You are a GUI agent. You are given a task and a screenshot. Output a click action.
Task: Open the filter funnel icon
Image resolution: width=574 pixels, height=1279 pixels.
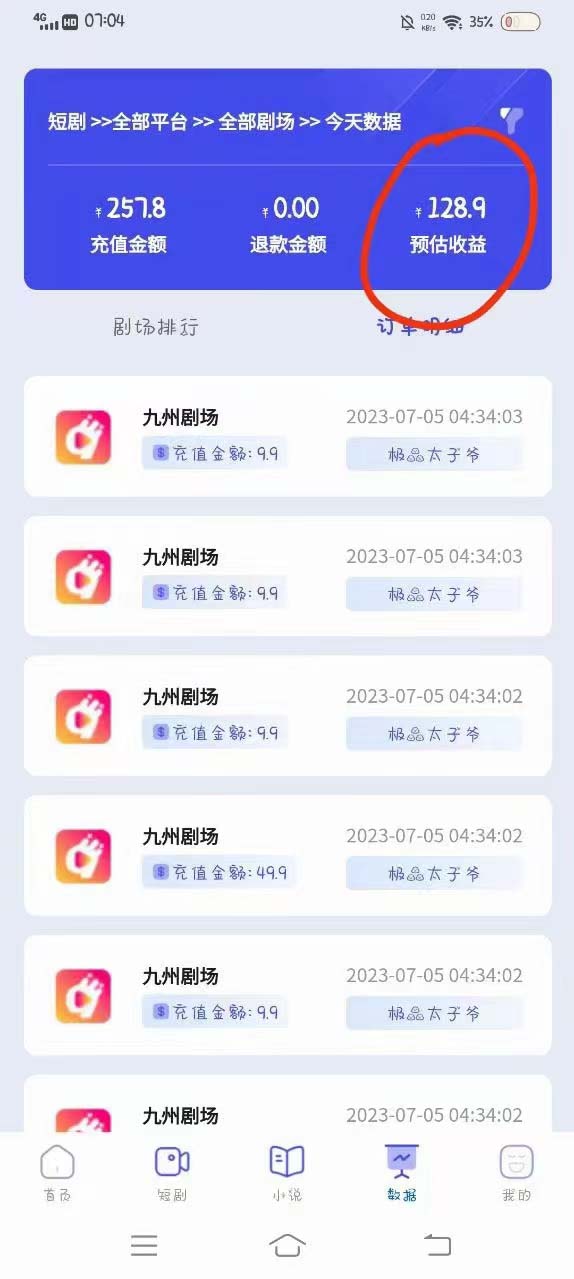point(513,121)
